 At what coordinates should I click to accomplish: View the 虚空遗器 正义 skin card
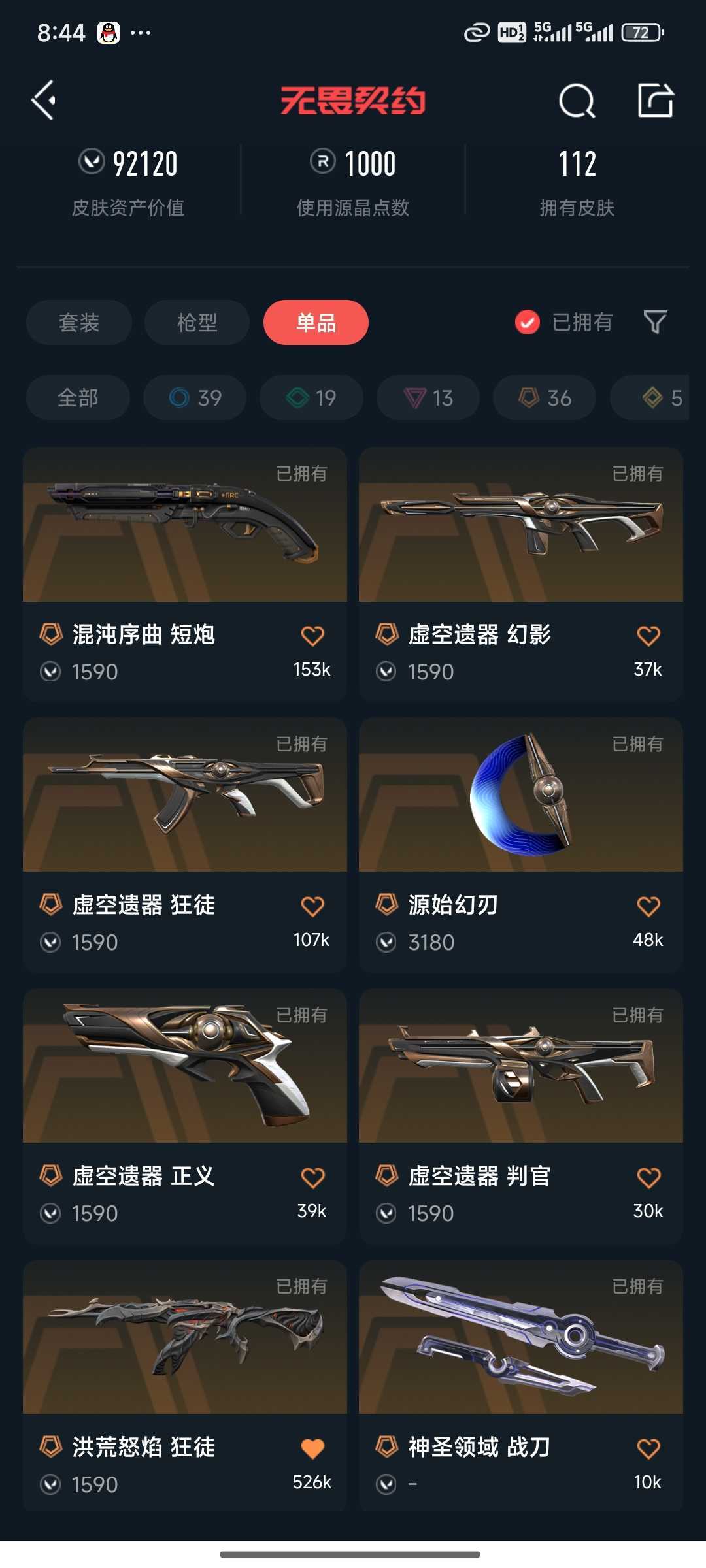185,1116
